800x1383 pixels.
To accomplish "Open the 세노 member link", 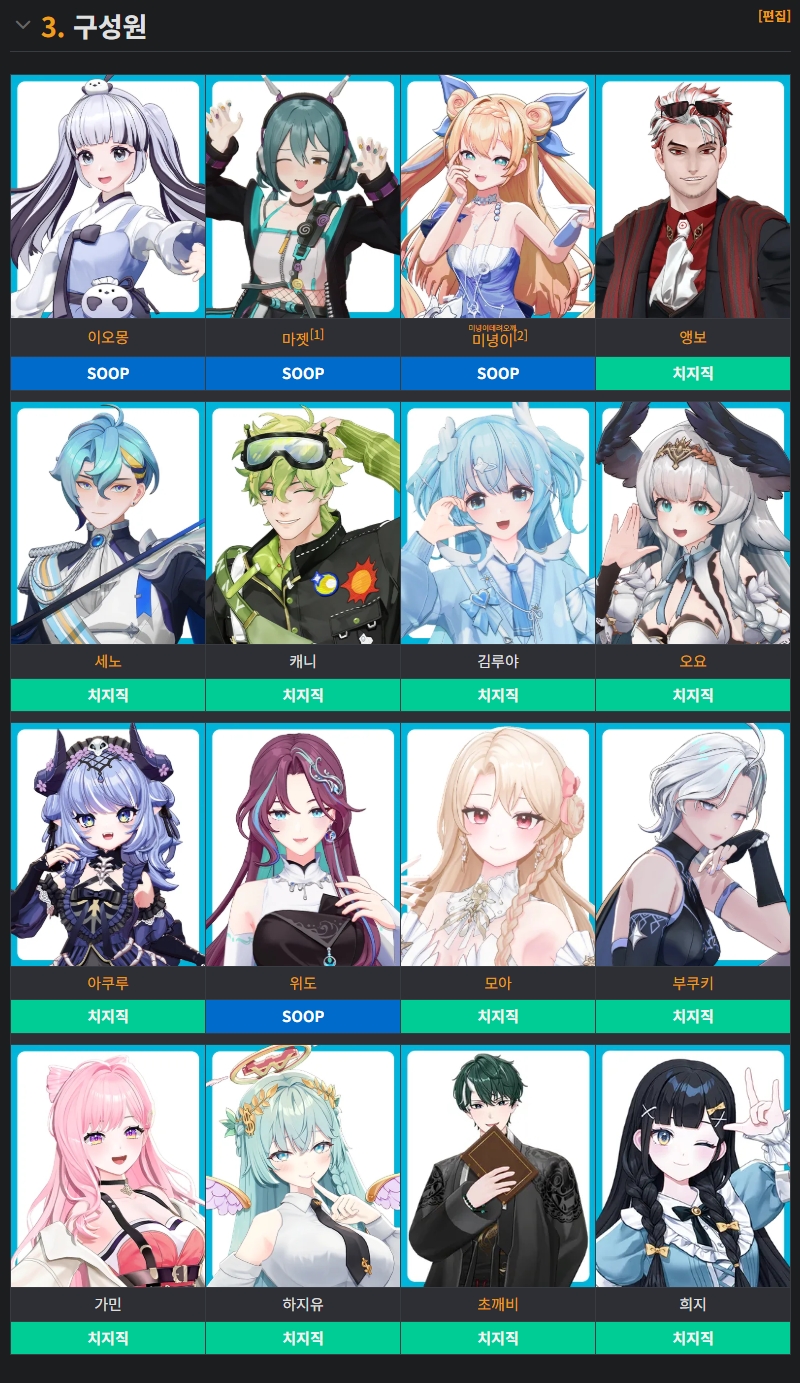I will (x=108, y=661).
